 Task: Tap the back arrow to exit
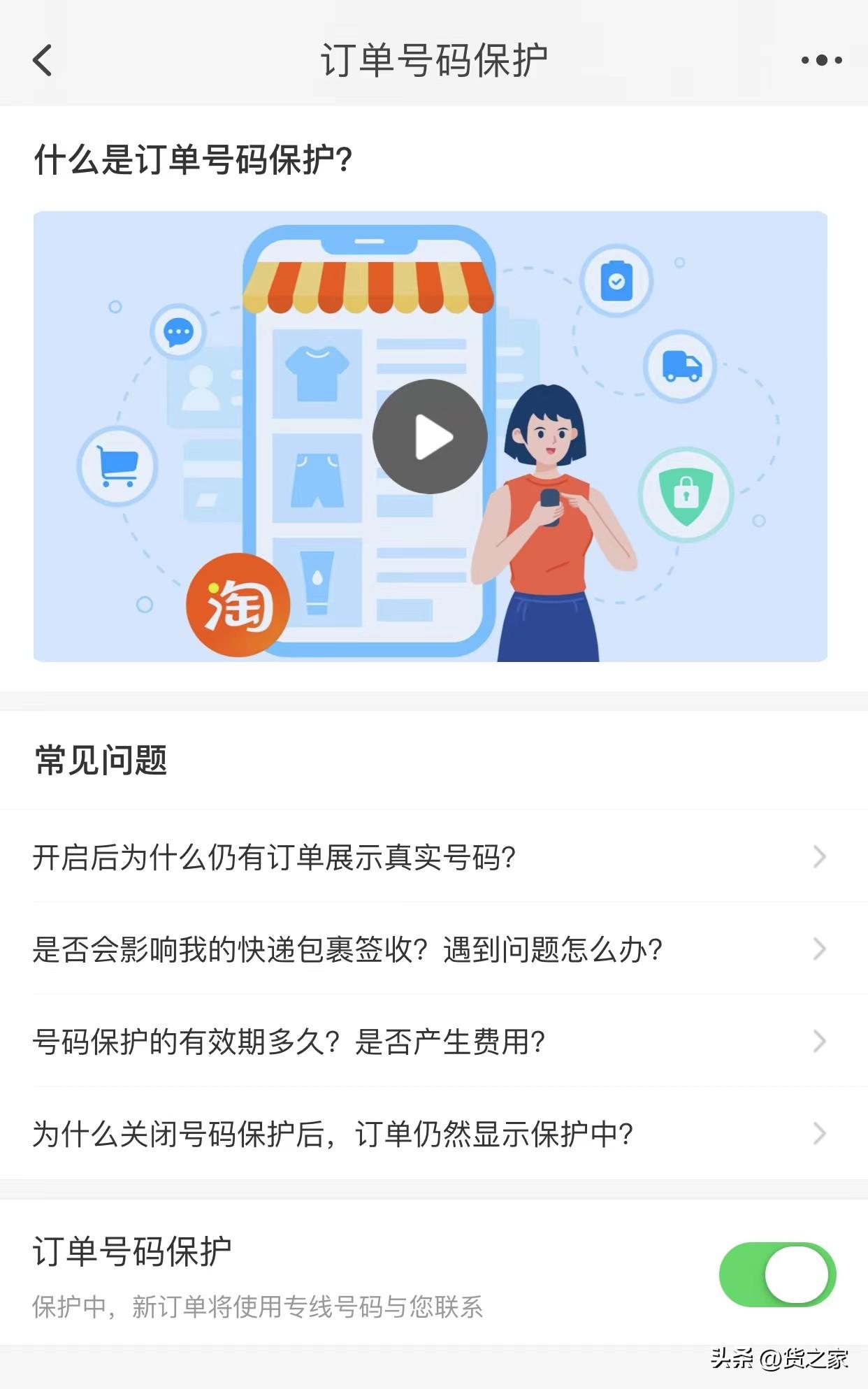(43, 62)
